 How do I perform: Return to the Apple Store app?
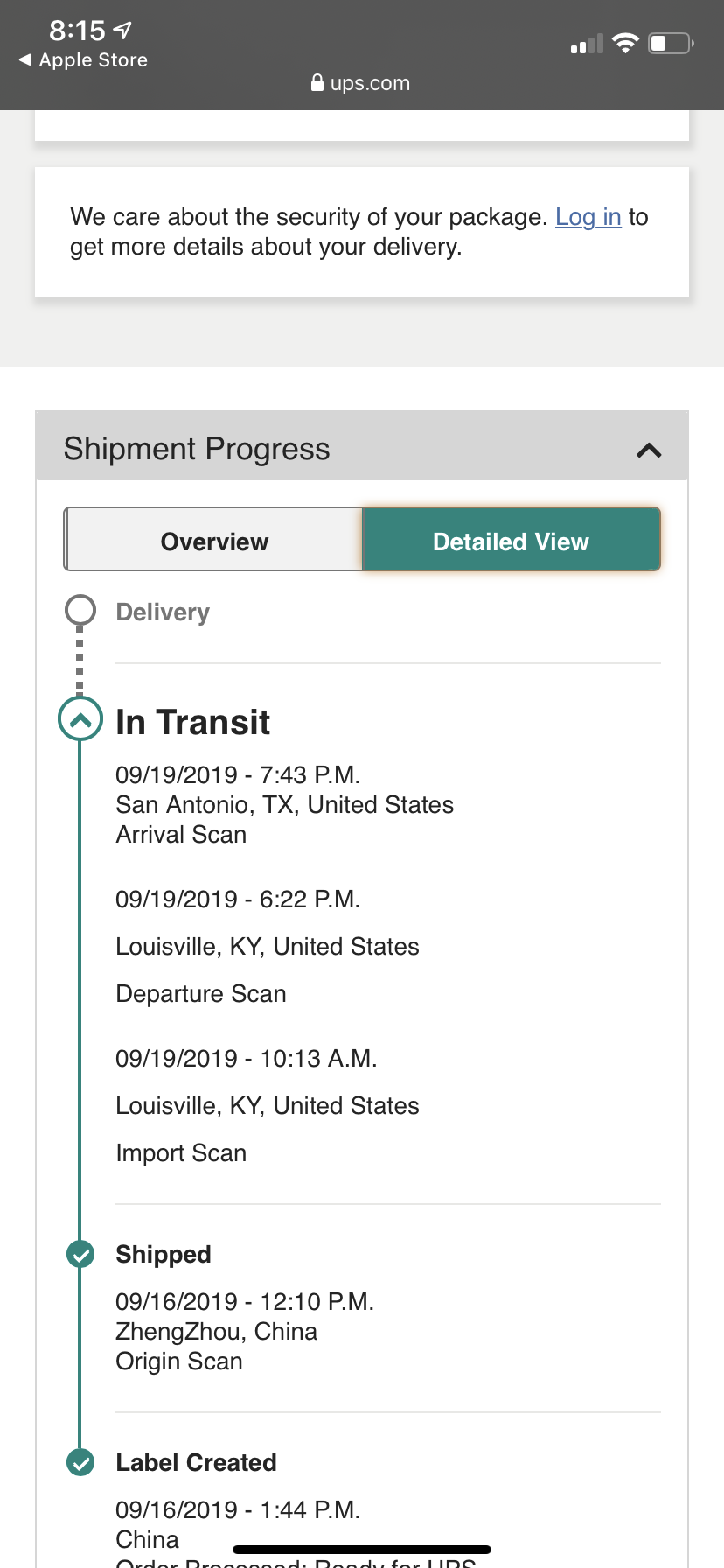click(84, 60)
